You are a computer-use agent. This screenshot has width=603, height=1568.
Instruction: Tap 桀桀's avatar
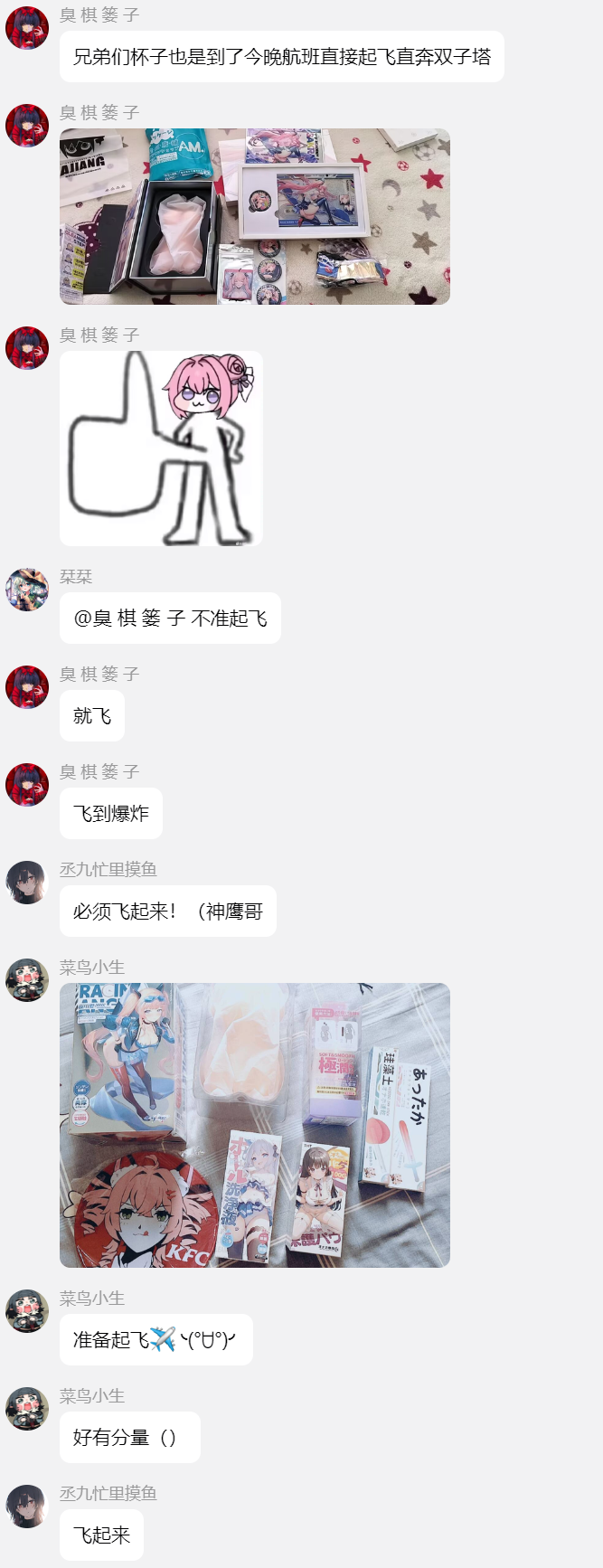point(27,590)
